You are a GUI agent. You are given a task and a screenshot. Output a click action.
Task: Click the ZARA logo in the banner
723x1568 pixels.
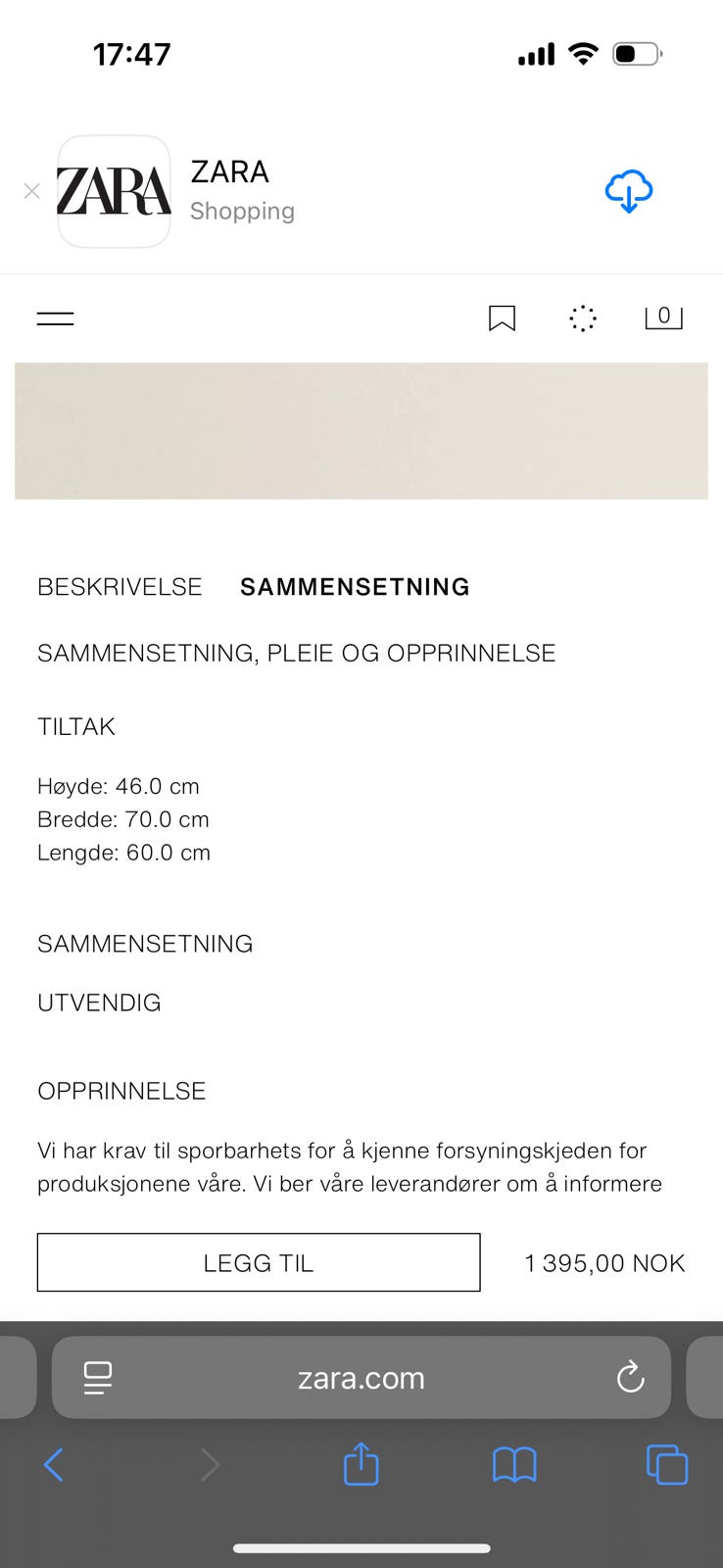coord(114,190)
